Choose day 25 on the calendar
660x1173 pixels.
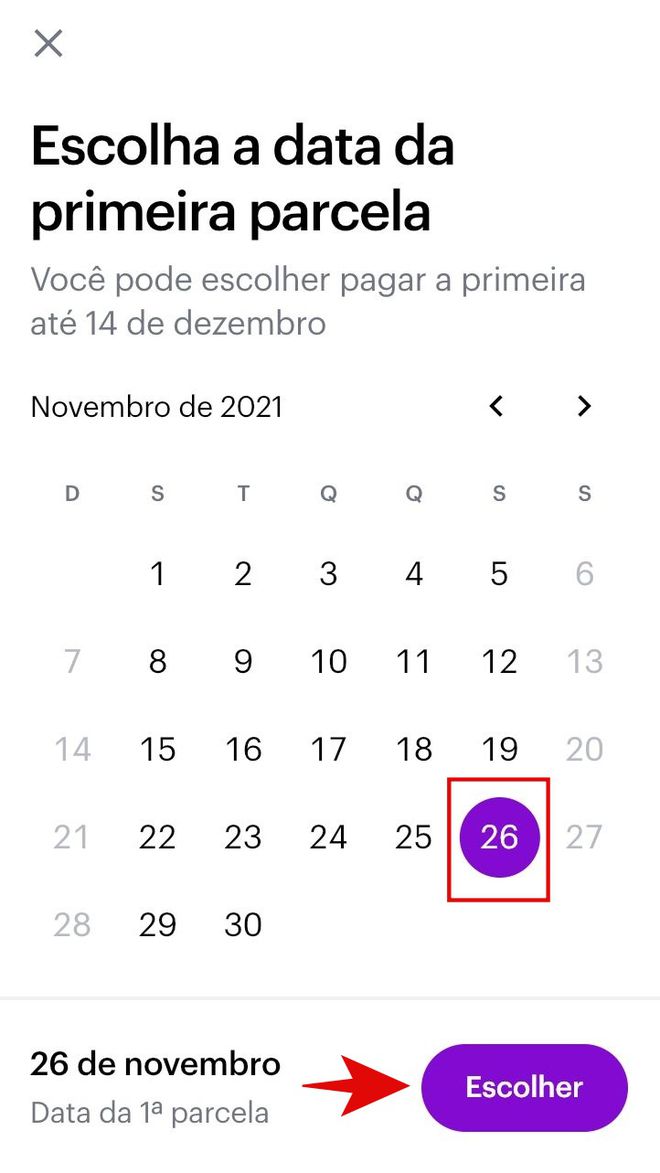[414, 837]
